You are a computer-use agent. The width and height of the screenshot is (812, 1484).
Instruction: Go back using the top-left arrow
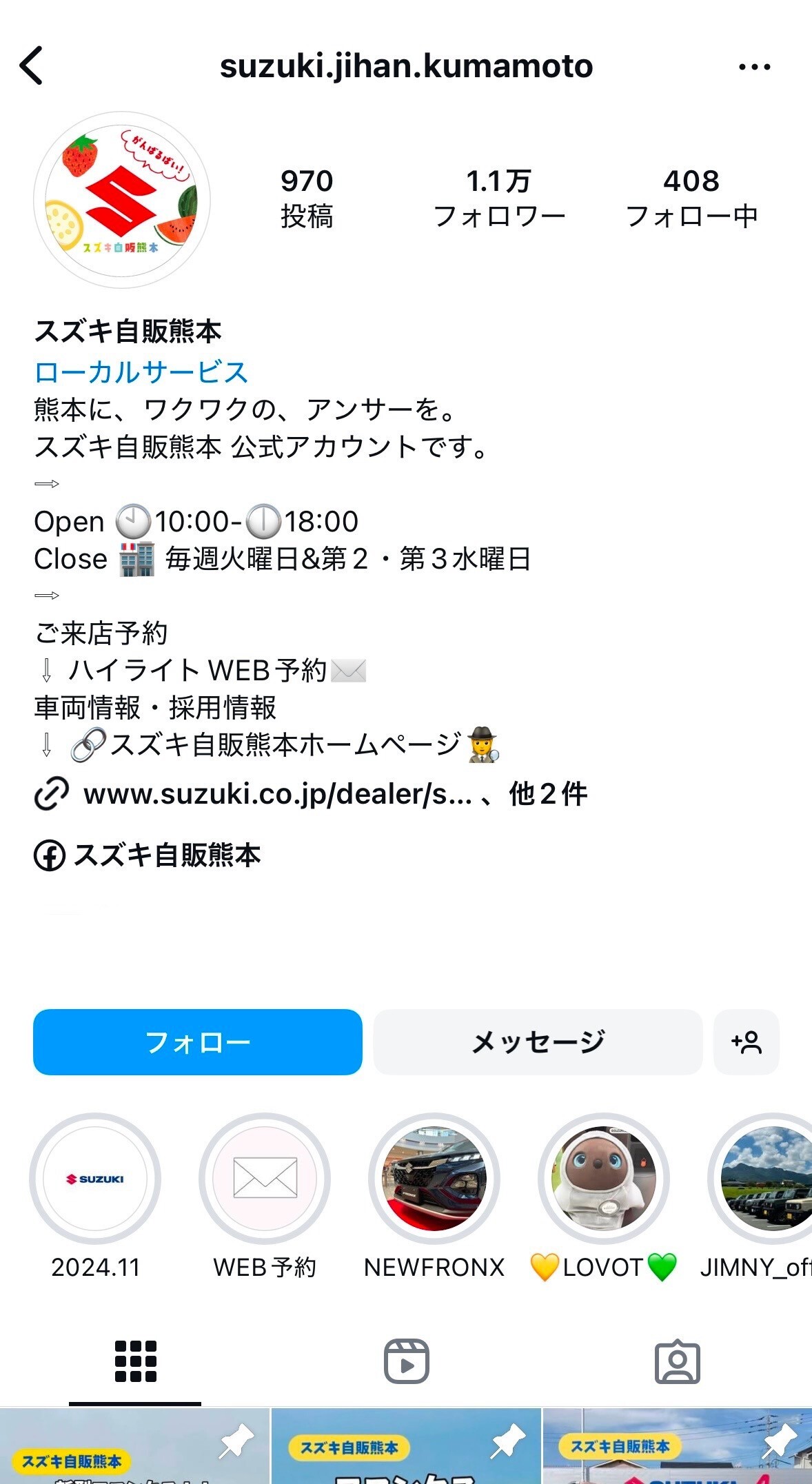tap(31, 66)
